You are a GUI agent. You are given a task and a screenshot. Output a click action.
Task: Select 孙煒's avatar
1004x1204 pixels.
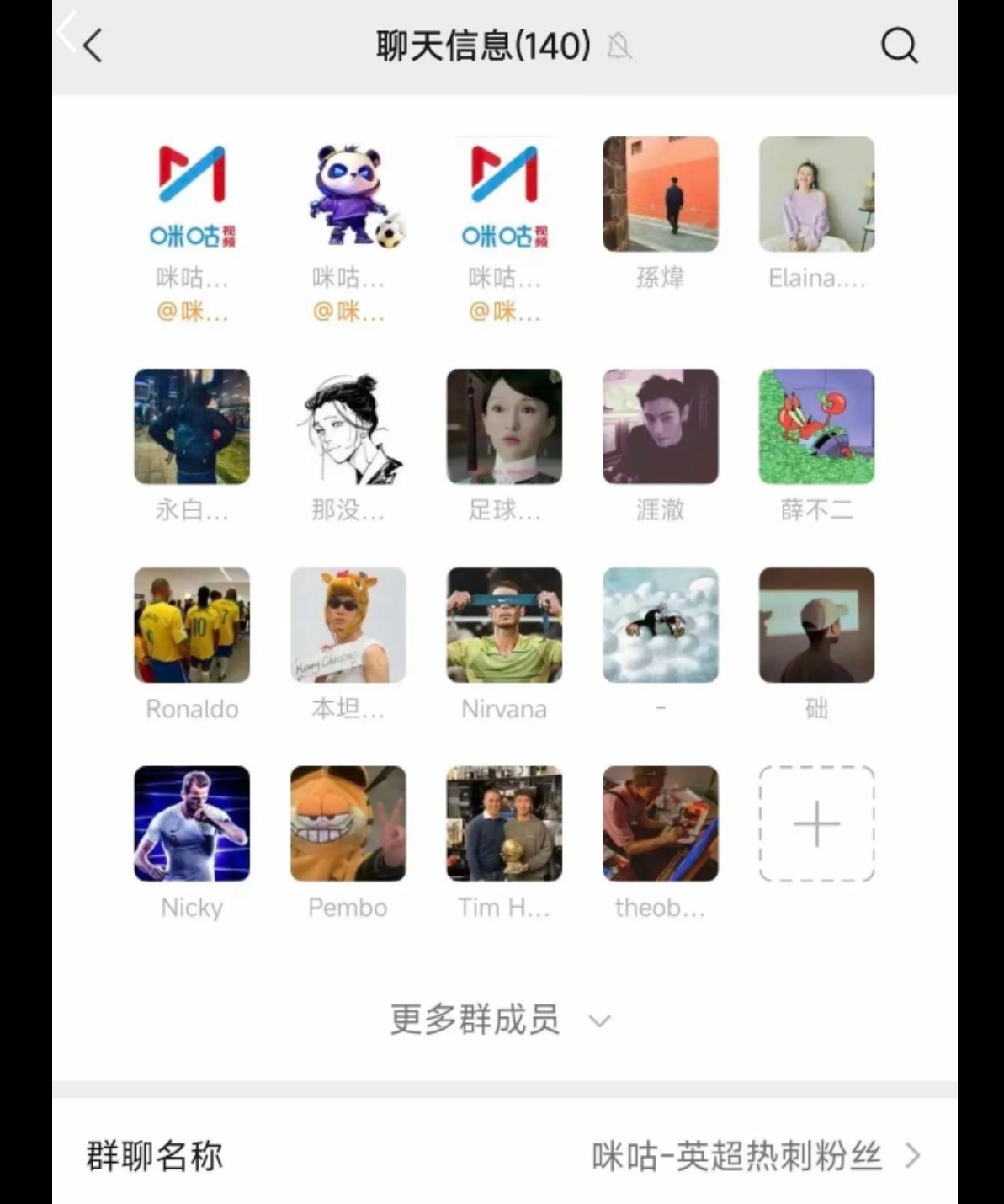click(x=660, y=194)
